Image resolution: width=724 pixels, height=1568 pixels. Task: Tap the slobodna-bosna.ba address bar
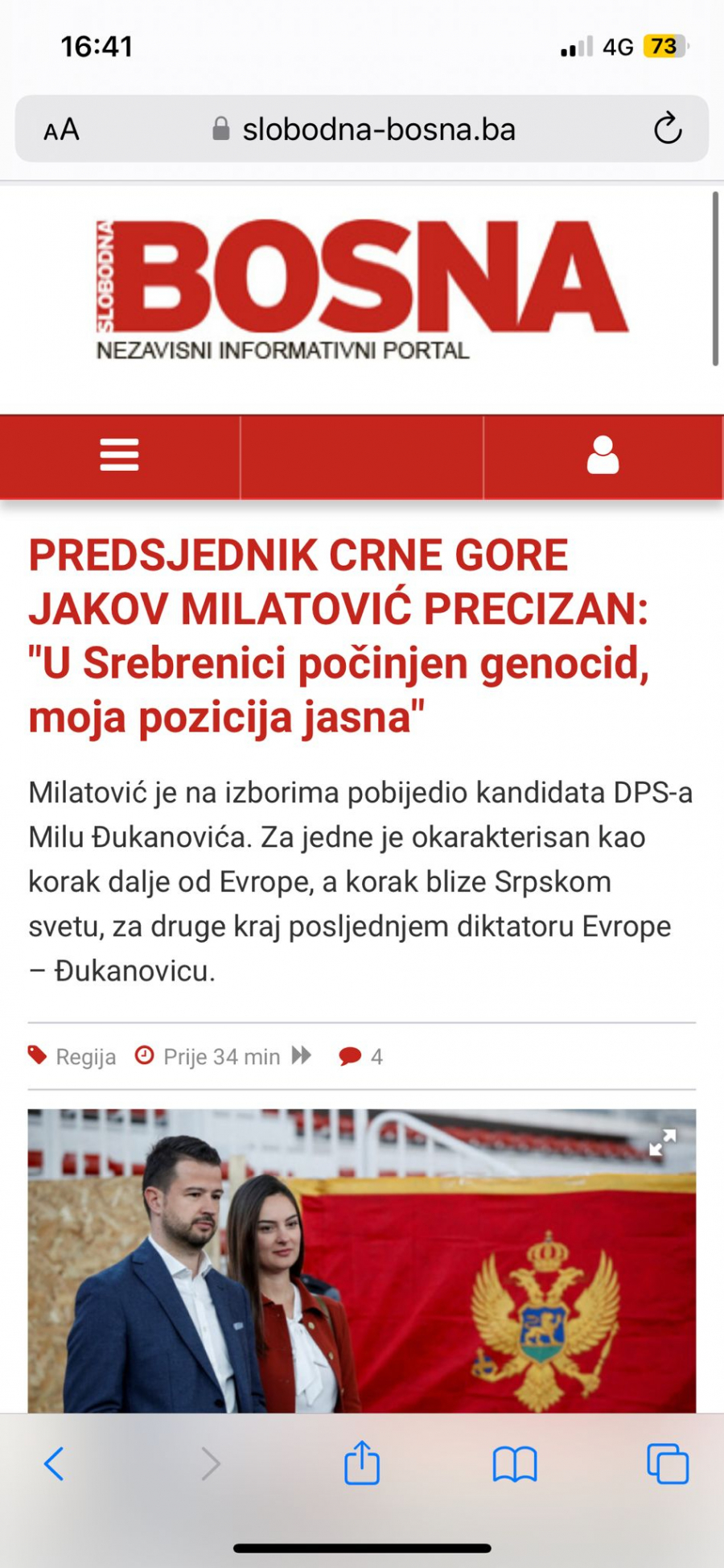coord(378,130)
